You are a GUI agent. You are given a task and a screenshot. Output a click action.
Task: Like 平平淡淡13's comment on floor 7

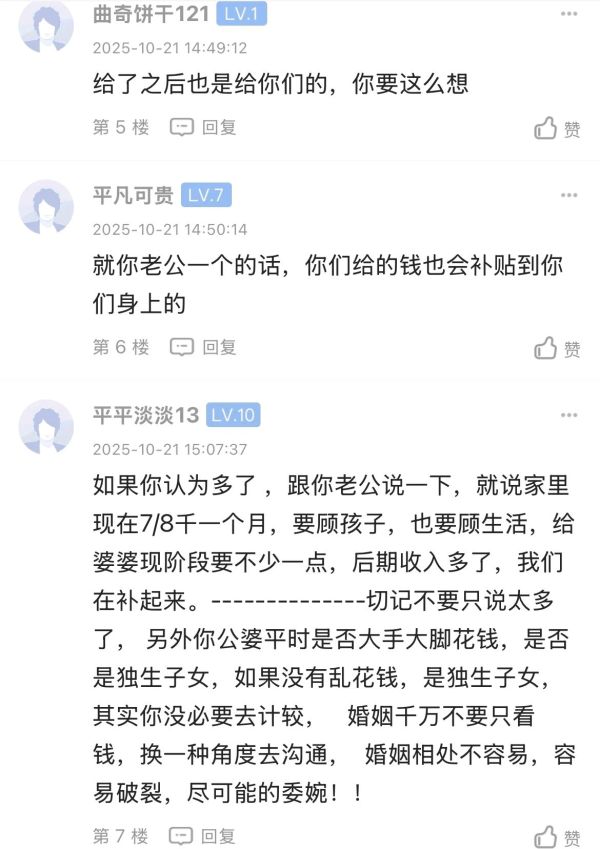[x=557, y=836]
